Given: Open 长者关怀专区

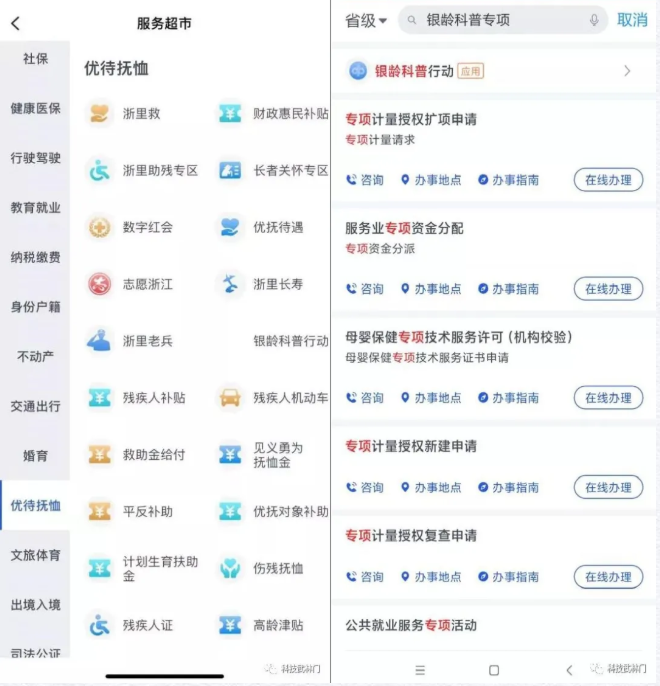Looking at the screenshot, I should pyautogui.click(x=289, y=171).
